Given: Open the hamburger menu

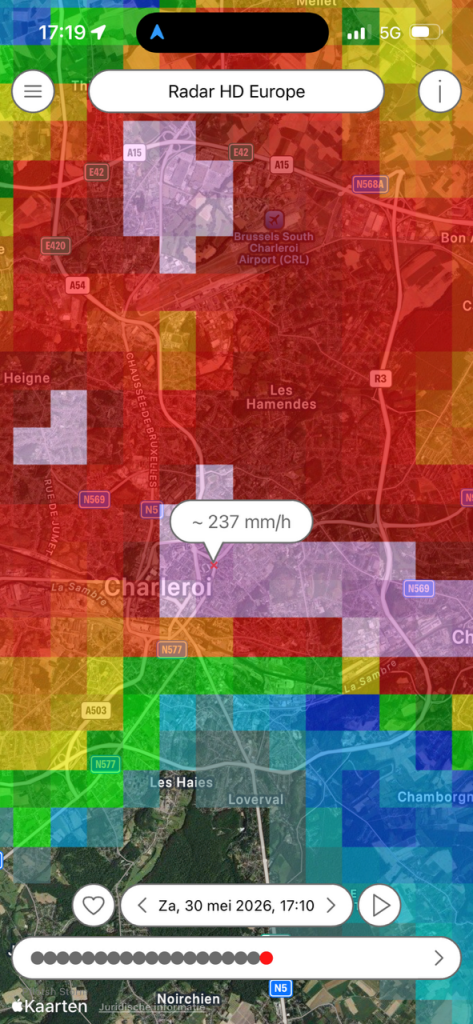Looking at the screenshot, I should point(33,91).
